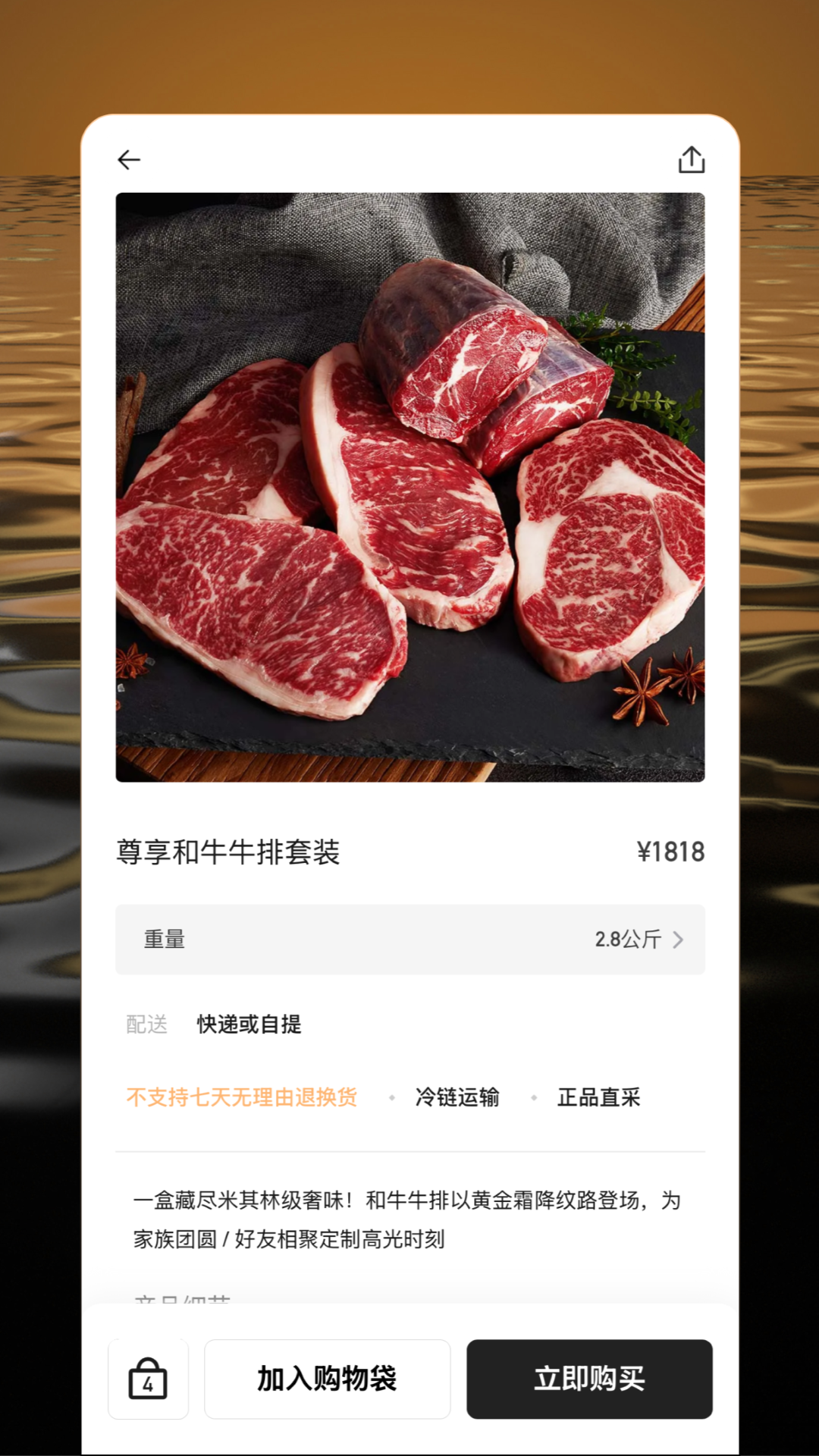
Task: Tap the export/share arrow icon
Action: pos(691,159)
